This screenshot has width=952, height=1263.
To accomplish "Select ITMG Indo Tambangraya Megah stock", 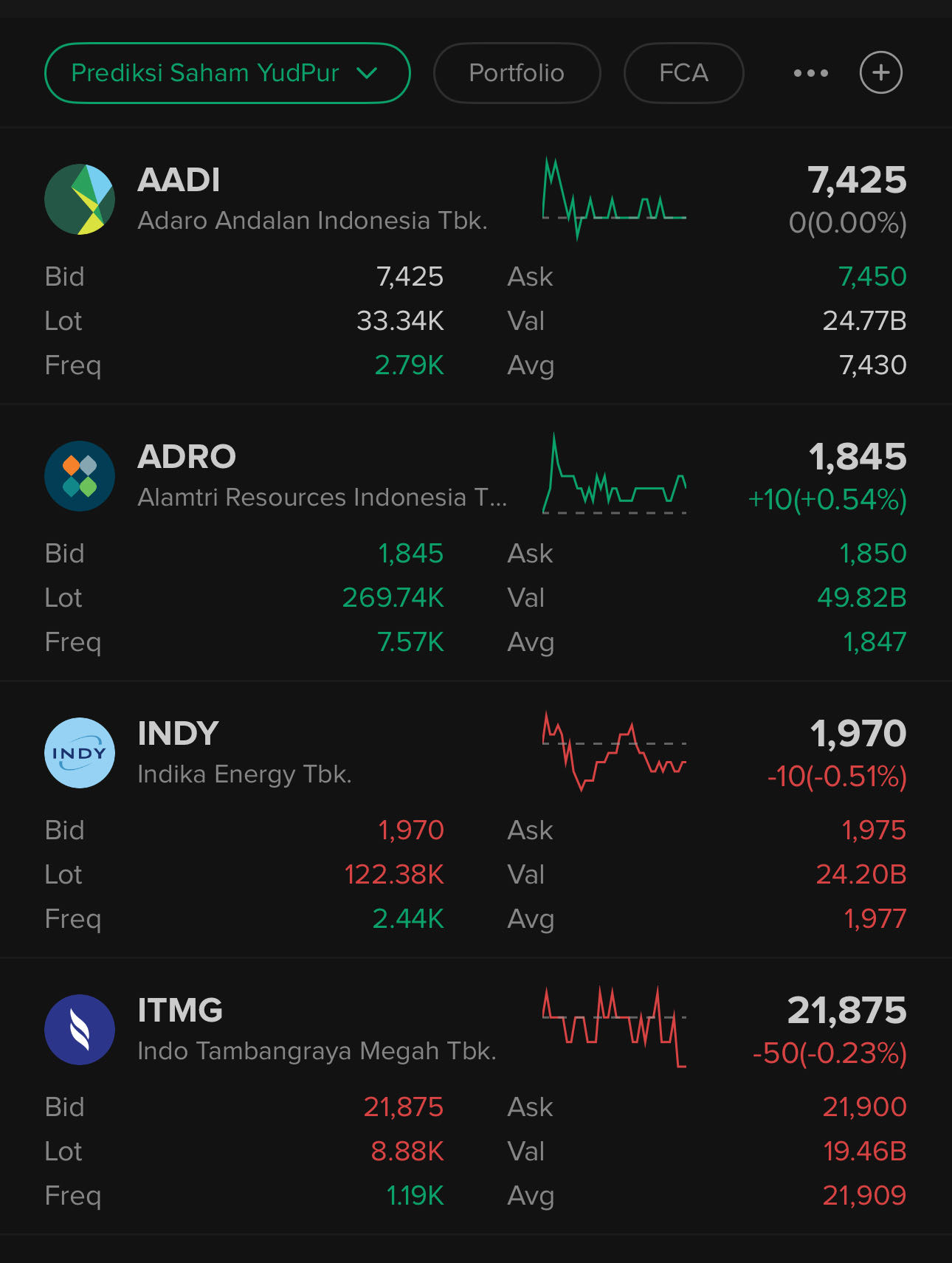I will [317, 1030].
